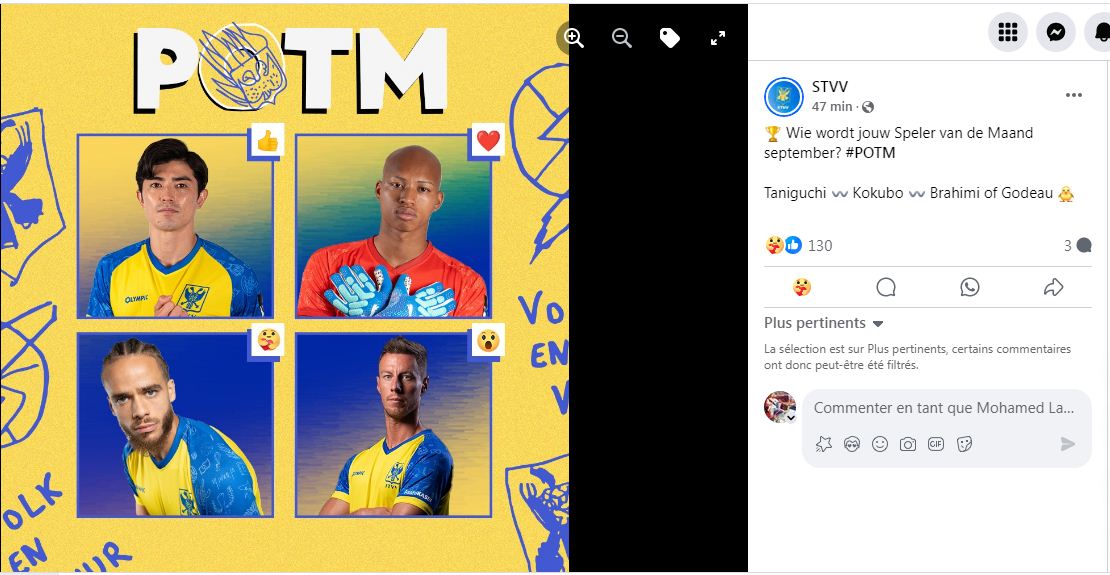
Task: Open the #POTM hashtag
Action: pos(870,153)
